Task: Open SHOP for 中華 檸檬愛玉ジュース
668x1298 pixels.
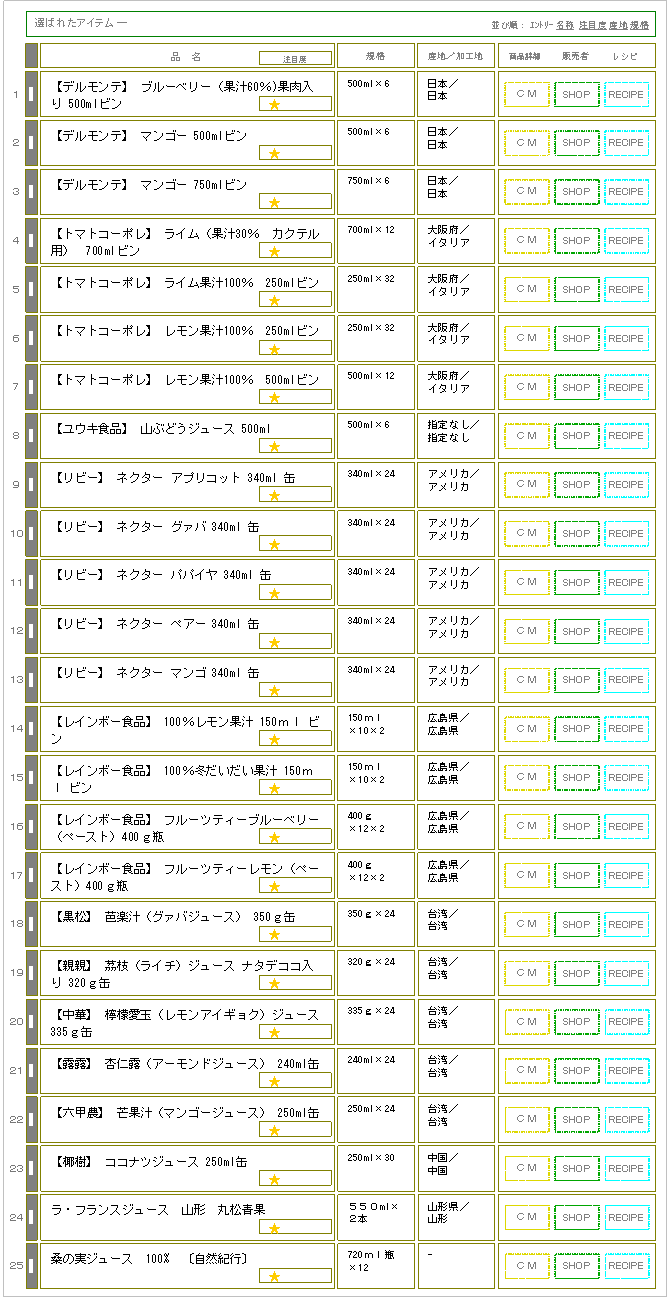Action: [576, 1022]
